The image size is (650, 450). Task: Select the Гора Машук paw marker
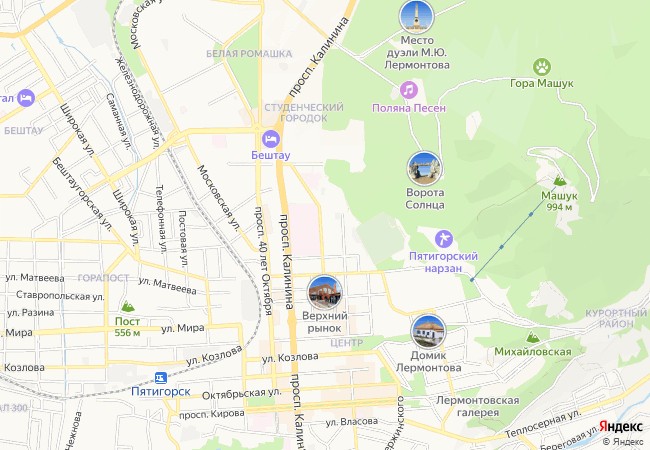(x=541, y=66)
